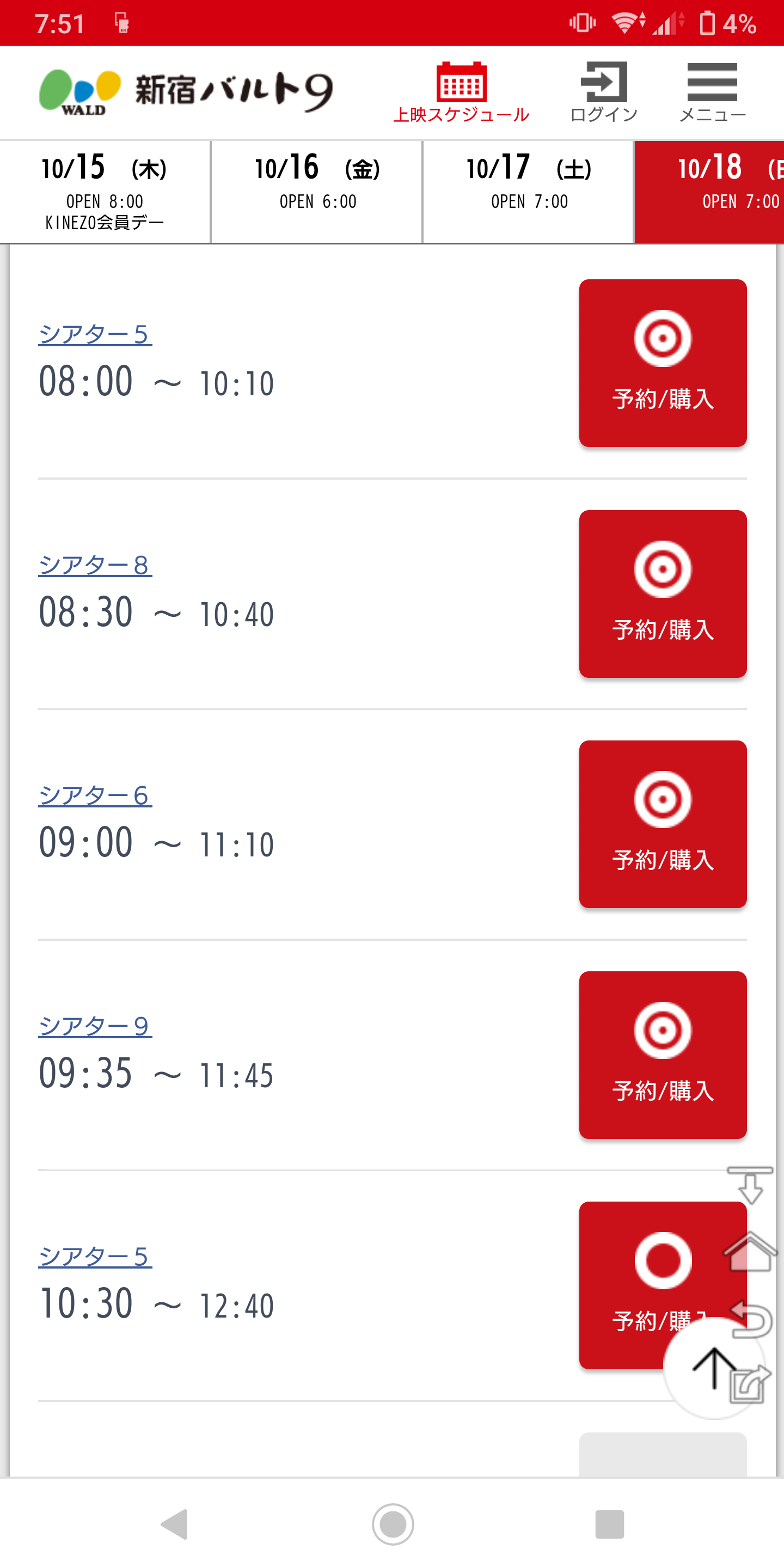Reserve the 08:00 showing in シアター5
Screen dimensions: 784x1568
[662, 363]
